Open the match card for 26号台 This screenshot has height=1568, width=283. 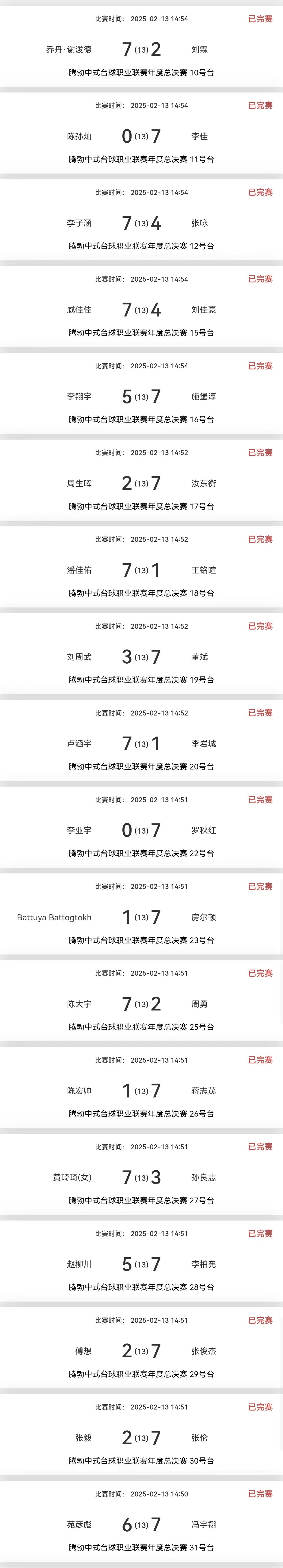(x=141, y=1091)
